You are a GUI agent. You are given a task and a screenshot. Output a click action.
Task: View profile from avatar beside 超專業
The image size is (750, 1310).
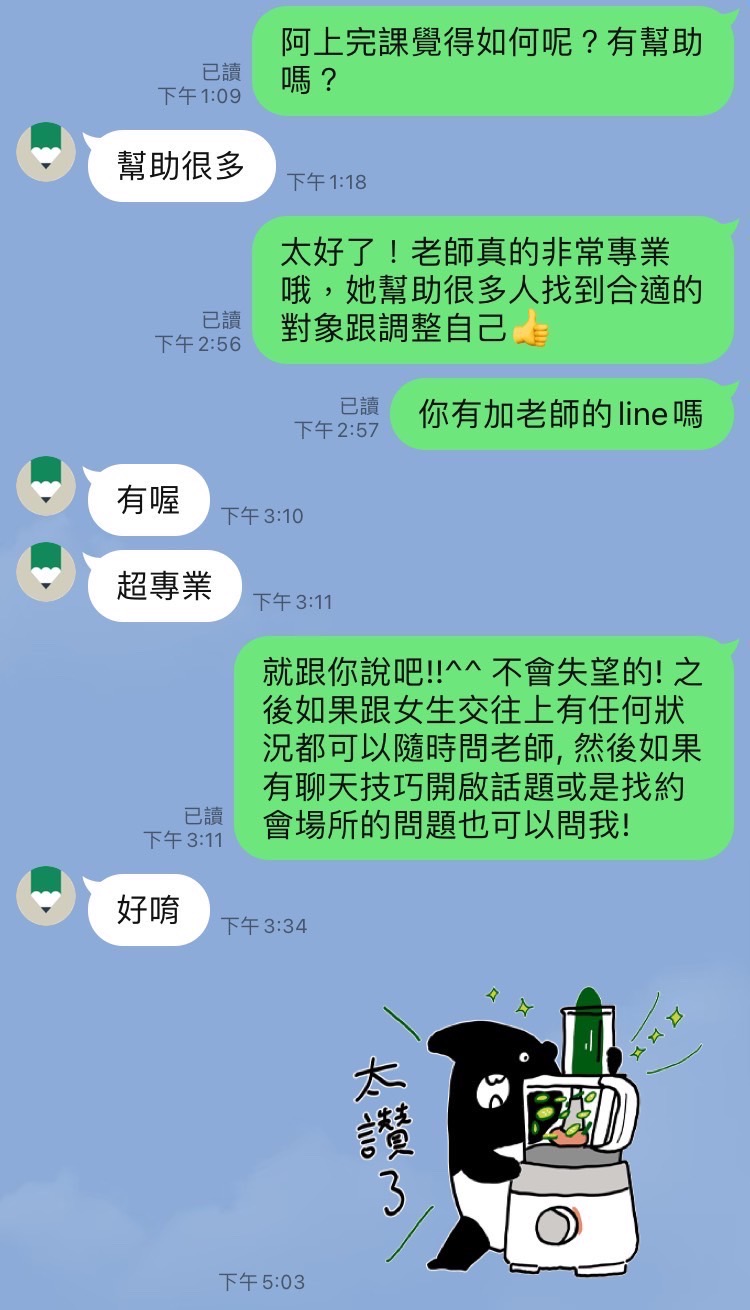(46, 572)
